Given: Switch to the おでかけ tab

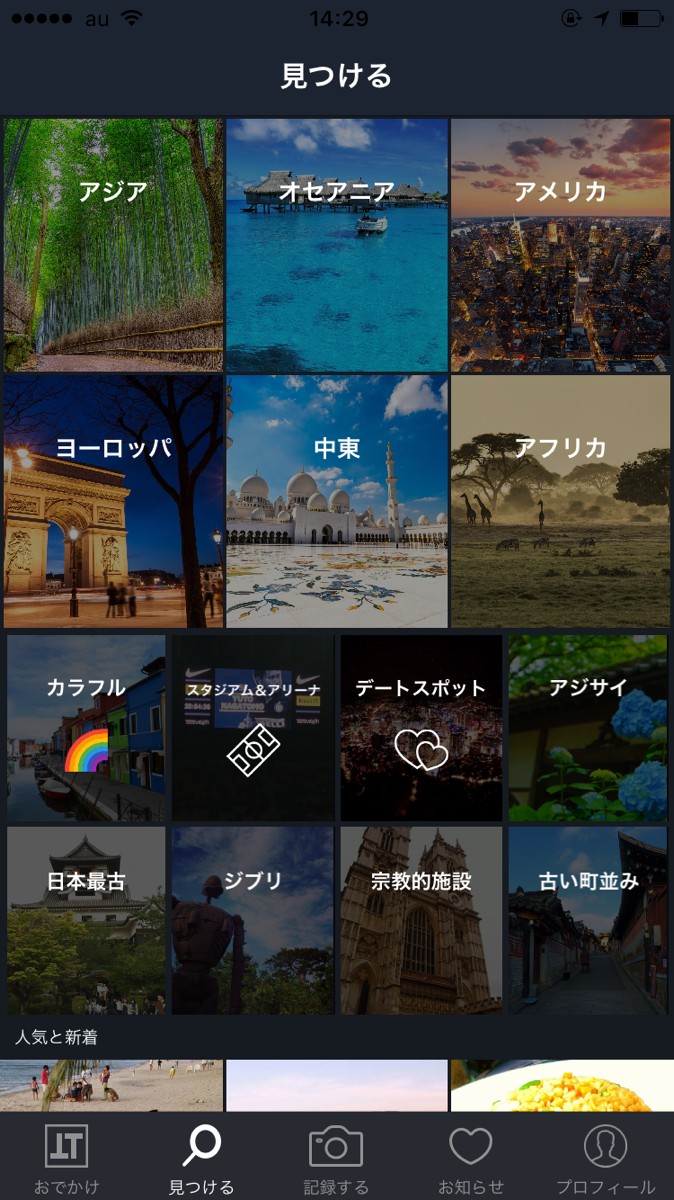Looking at the screenshot, I should (x=66, y=1158).
